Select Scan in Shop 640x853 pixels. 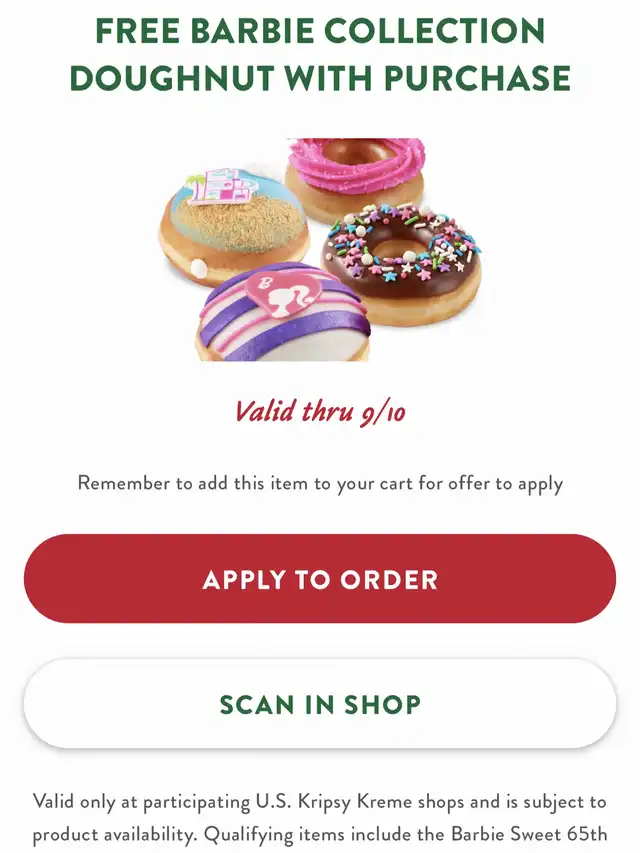tap(320, 703)
